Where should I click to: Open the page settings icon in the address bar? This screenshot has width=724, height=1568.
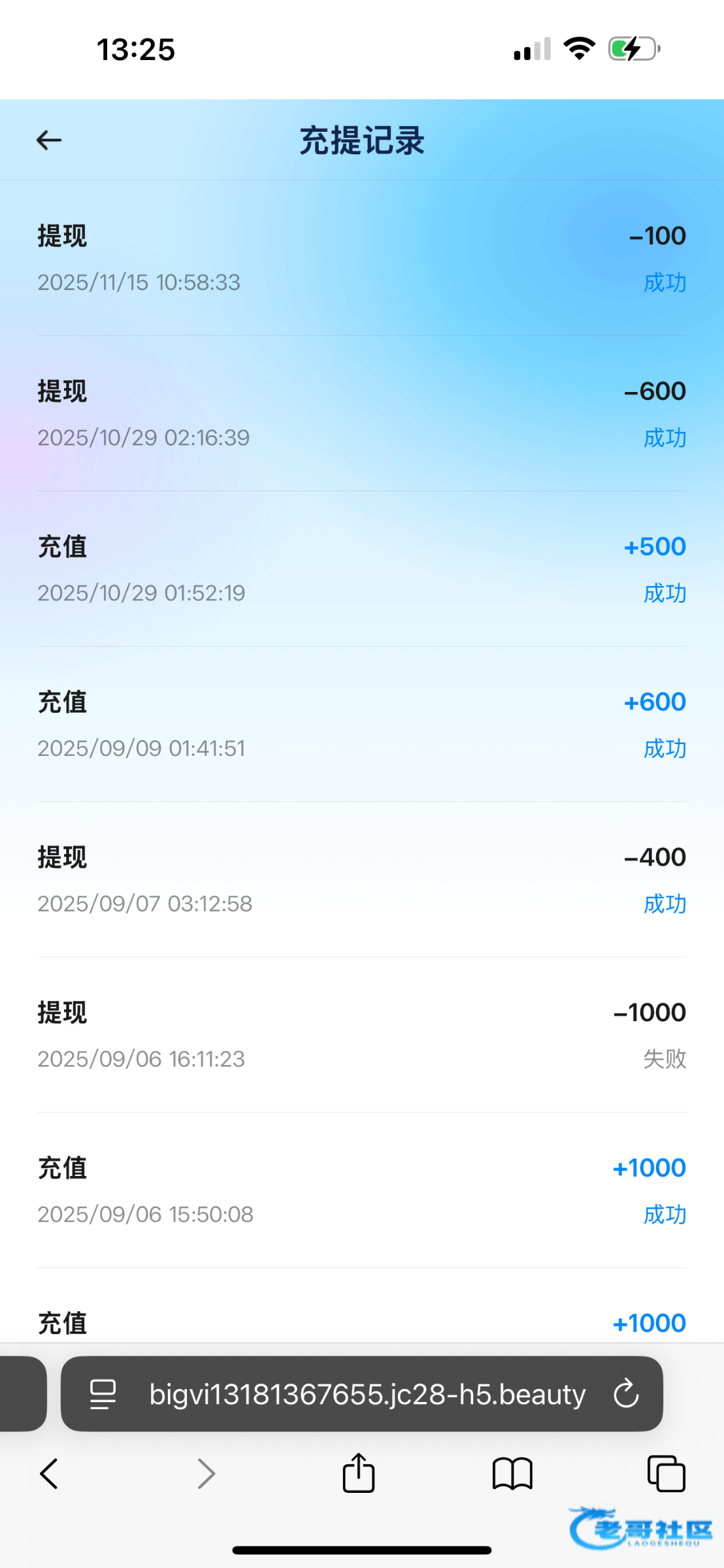pos(103,1394)
